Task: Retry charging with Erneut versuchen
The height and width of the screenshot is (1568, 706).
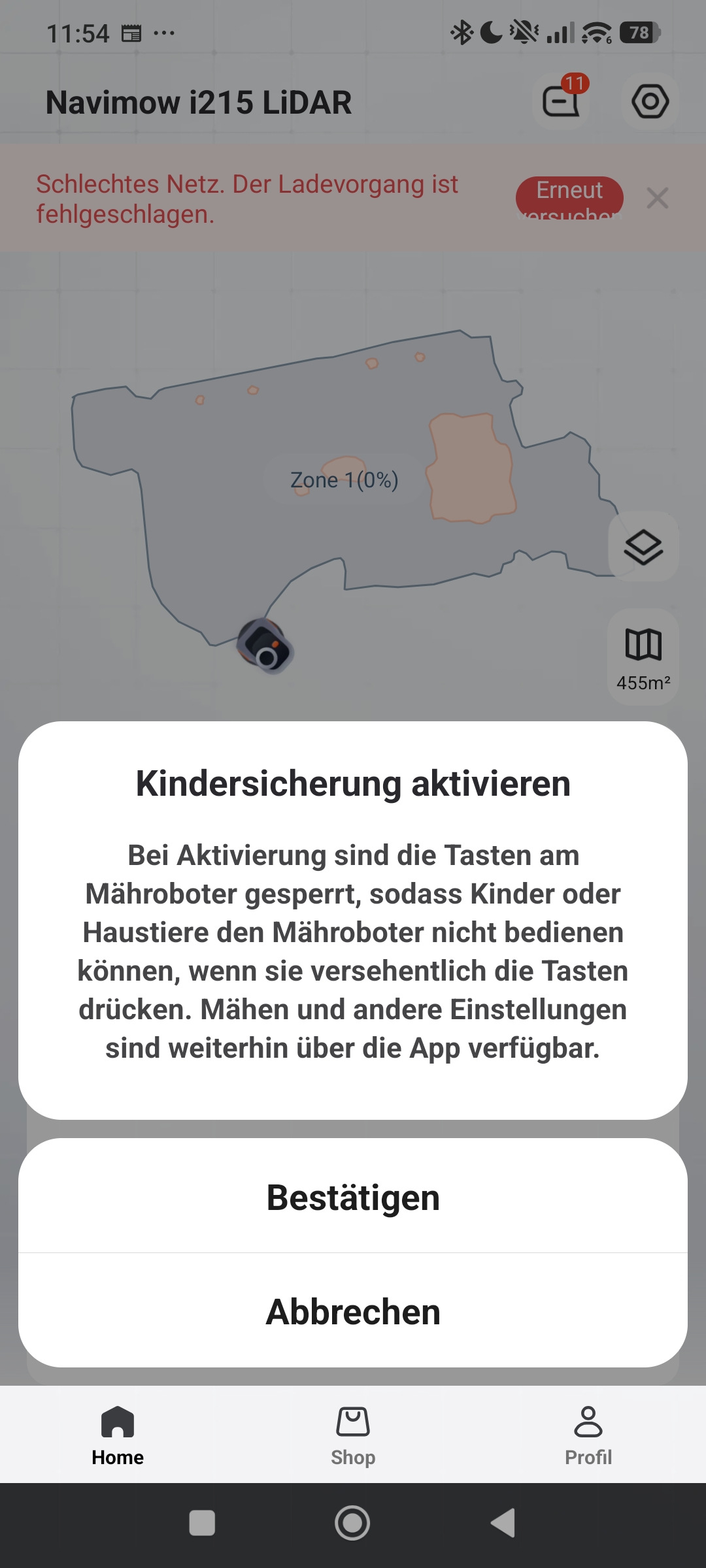Action: tap(569, 198)
